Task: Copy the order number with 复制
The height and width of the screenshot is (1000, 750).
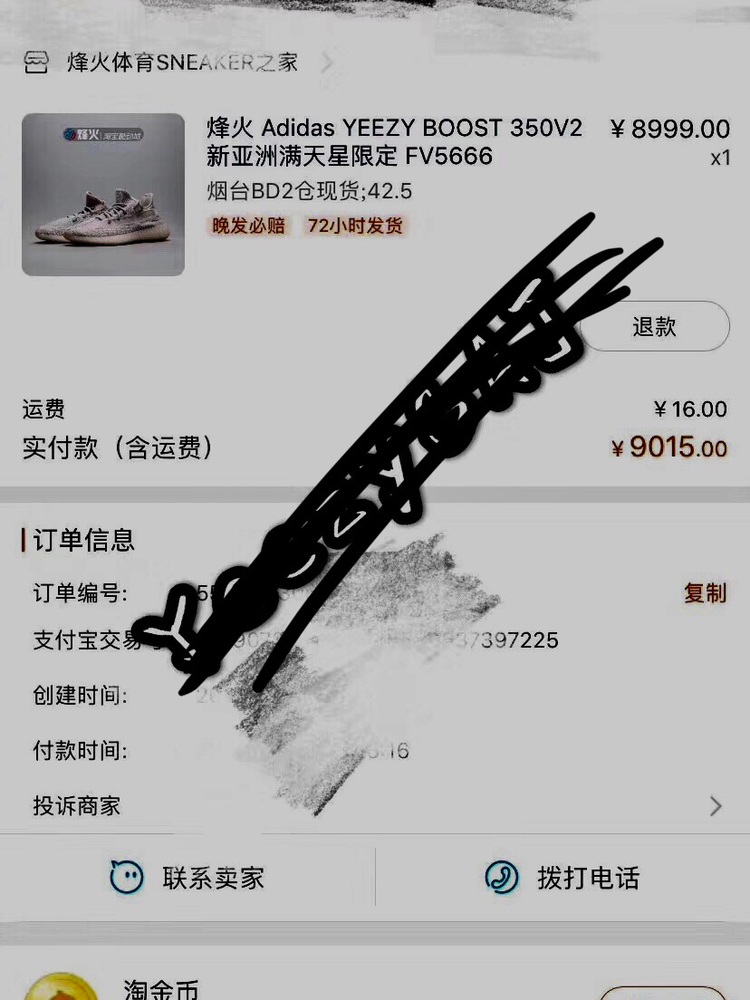Action: pyautogui.click(x=704, y=593)
